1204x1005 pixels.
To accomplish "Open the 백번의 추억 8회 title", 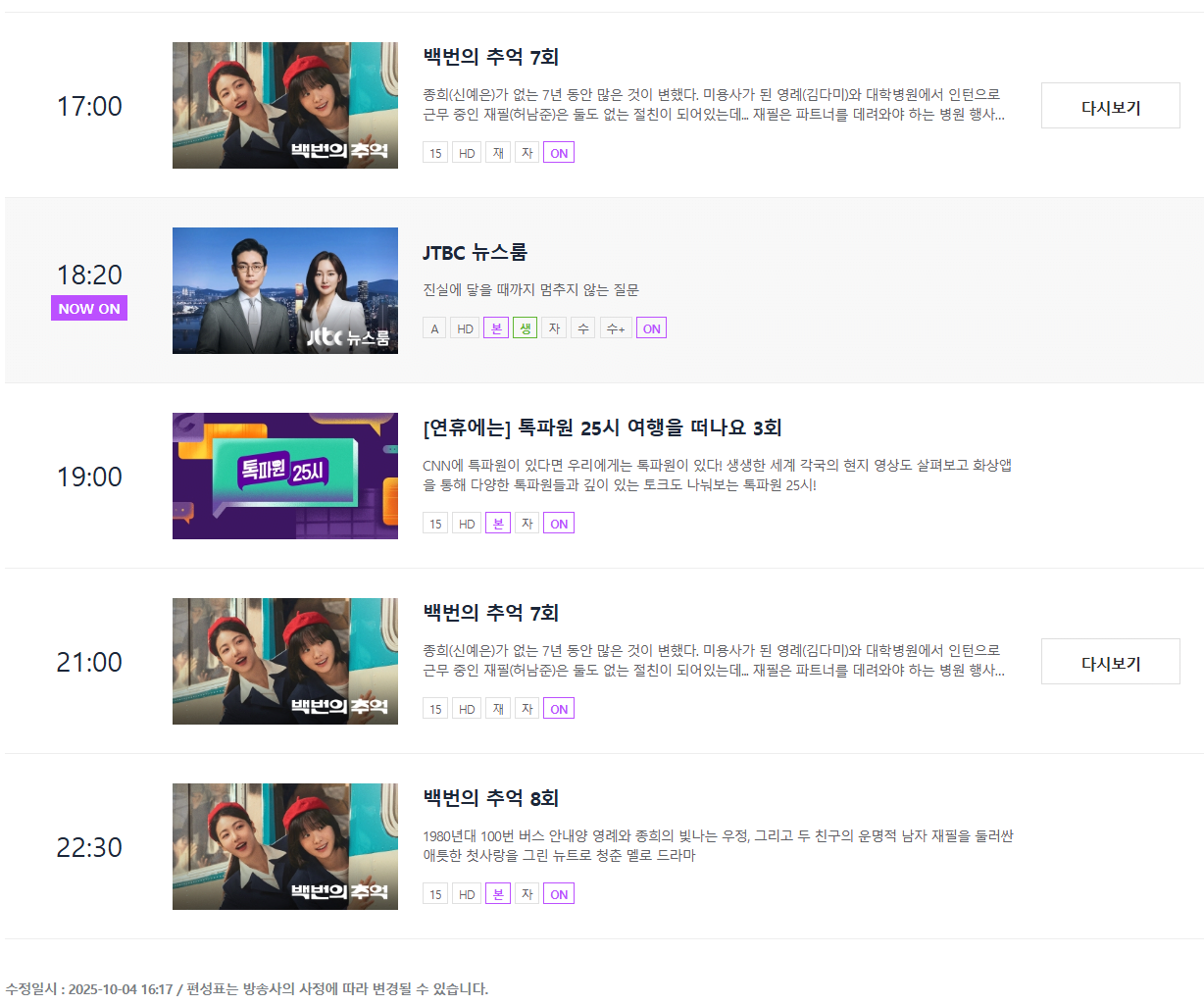I will [490, 798].
